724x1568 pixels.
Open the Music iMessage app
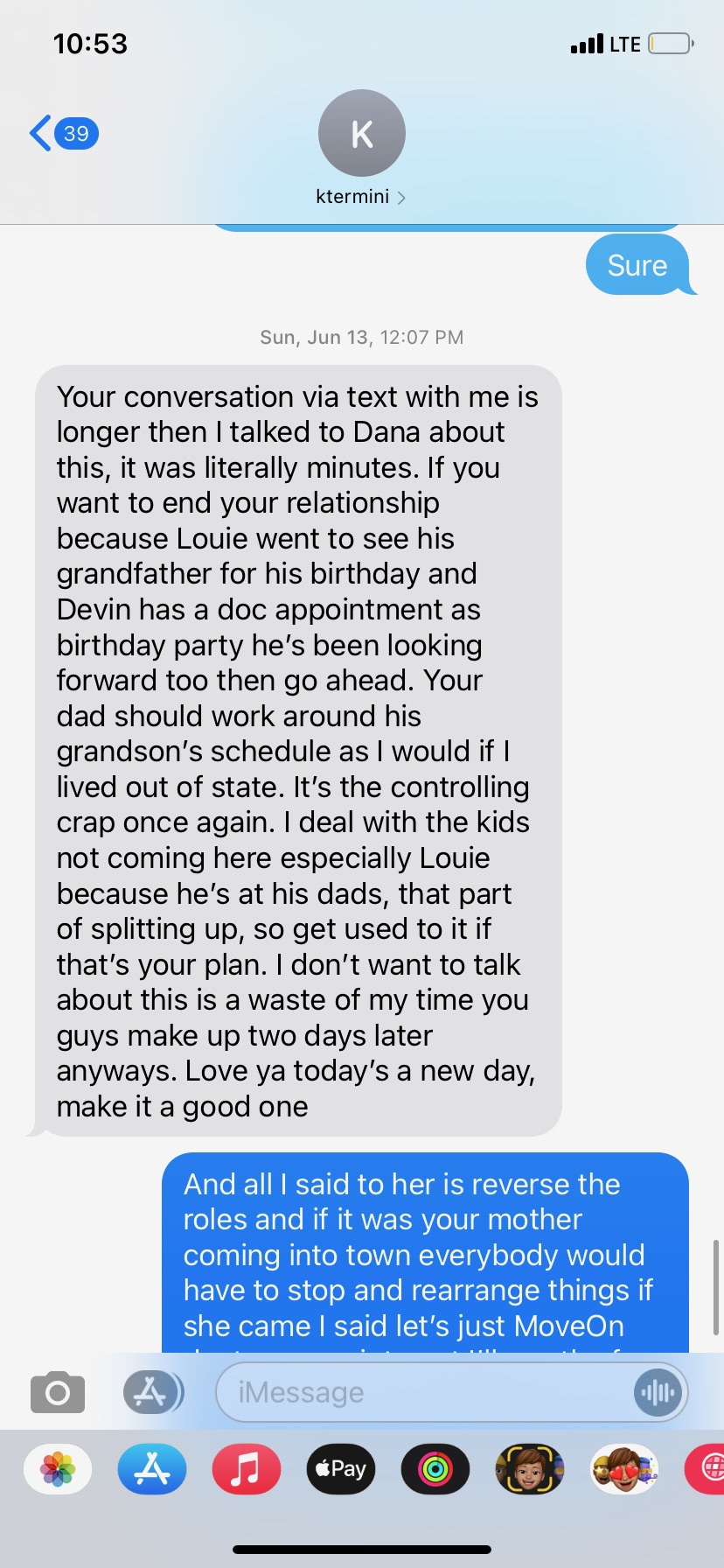point(247,1469)
